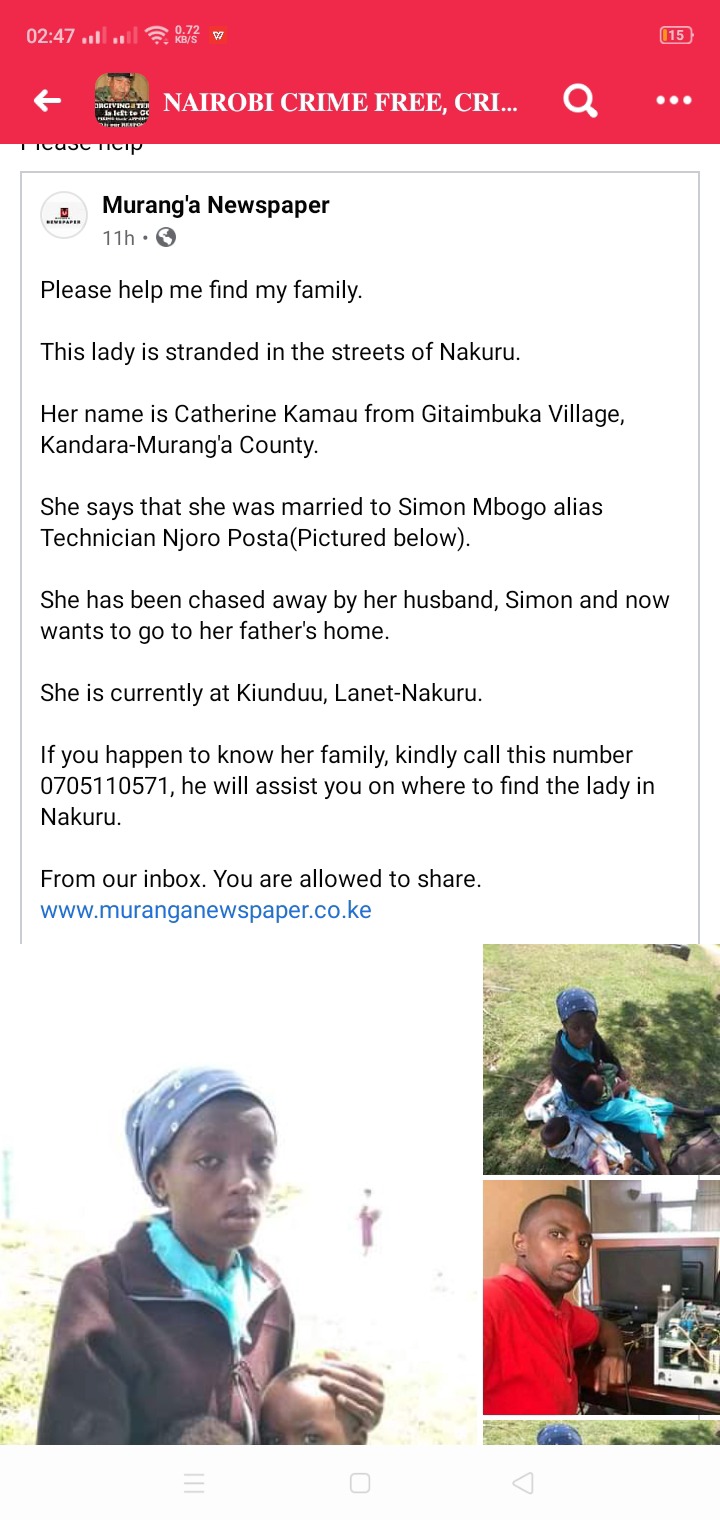This screenshot has width=720, height=1520.
Task: Go back using the header arrow
Action: coord(47,100)
